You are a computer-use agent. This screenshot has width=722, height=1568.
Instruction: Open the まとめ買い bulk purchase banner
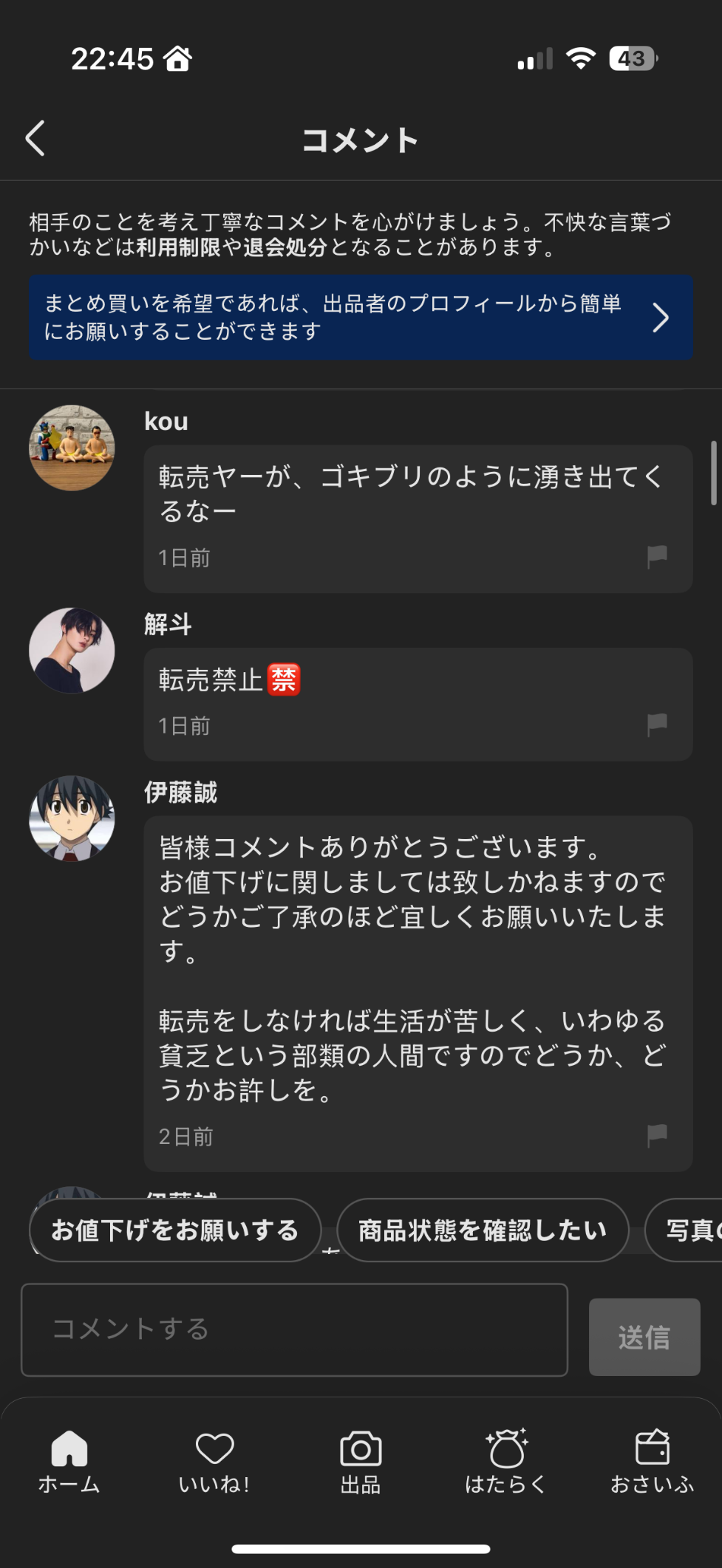pos(361,318)
